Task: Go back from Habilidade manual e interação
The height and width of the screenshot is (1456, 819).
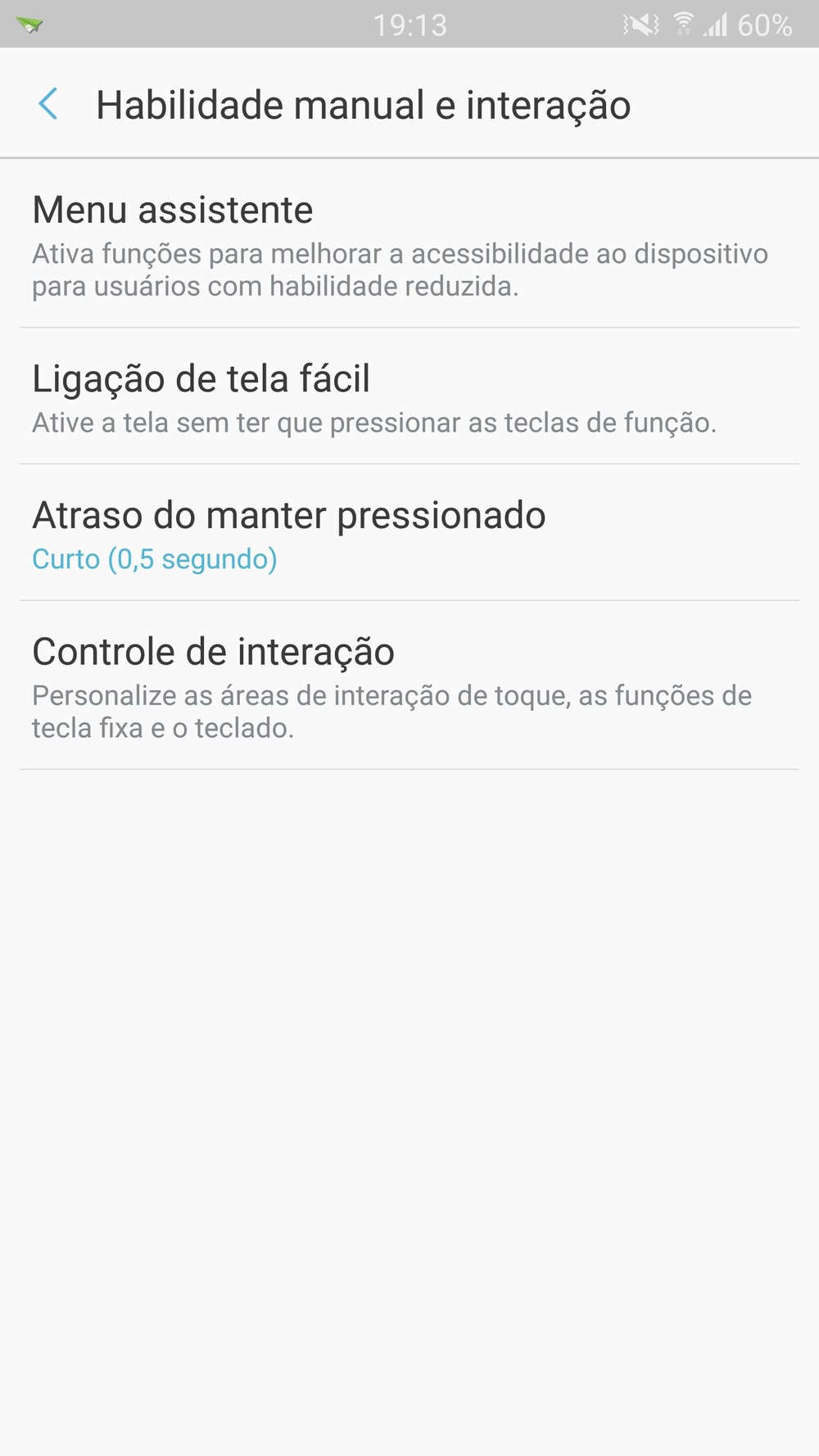Action: coord(48,105)
